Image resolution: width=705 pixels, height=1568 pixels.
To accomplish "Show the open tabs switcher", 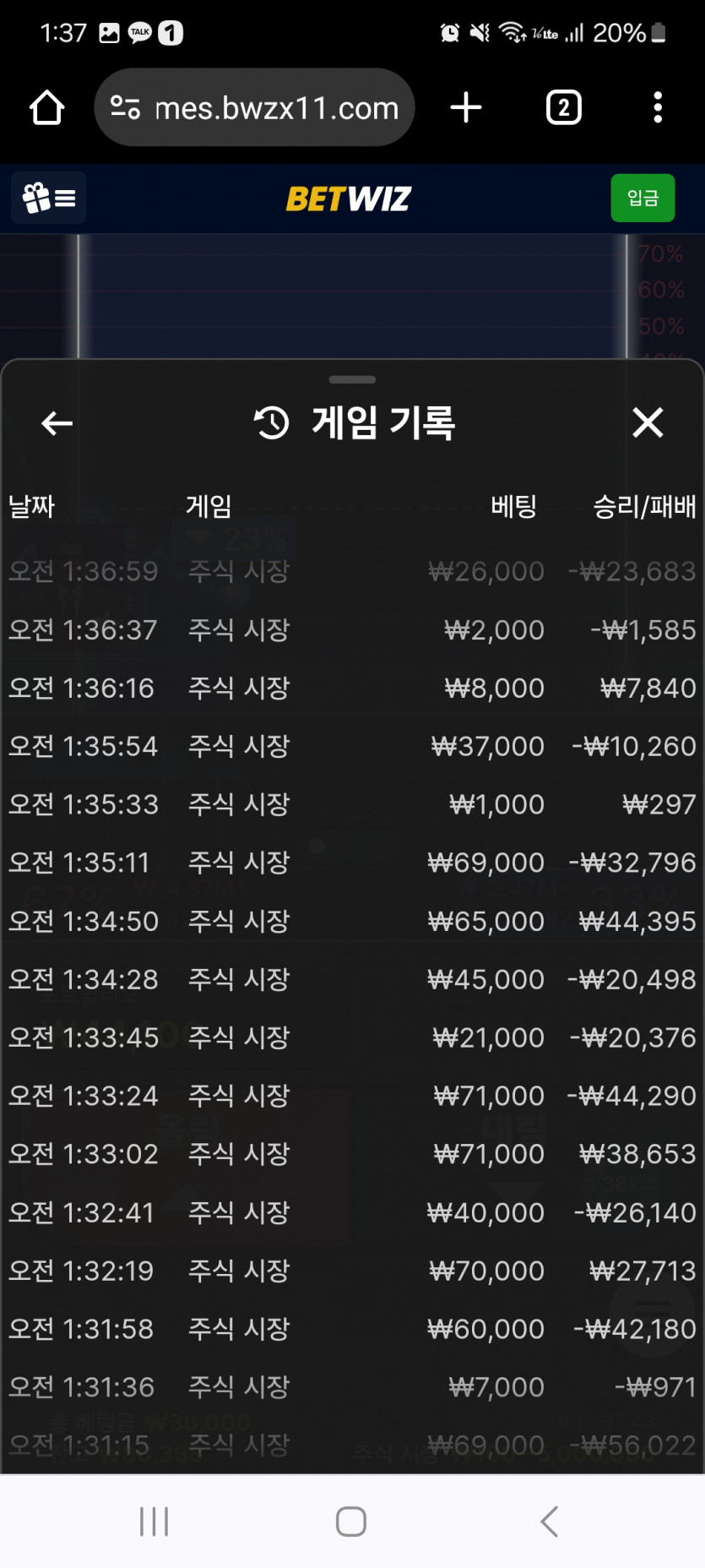I will click(563, 108).
